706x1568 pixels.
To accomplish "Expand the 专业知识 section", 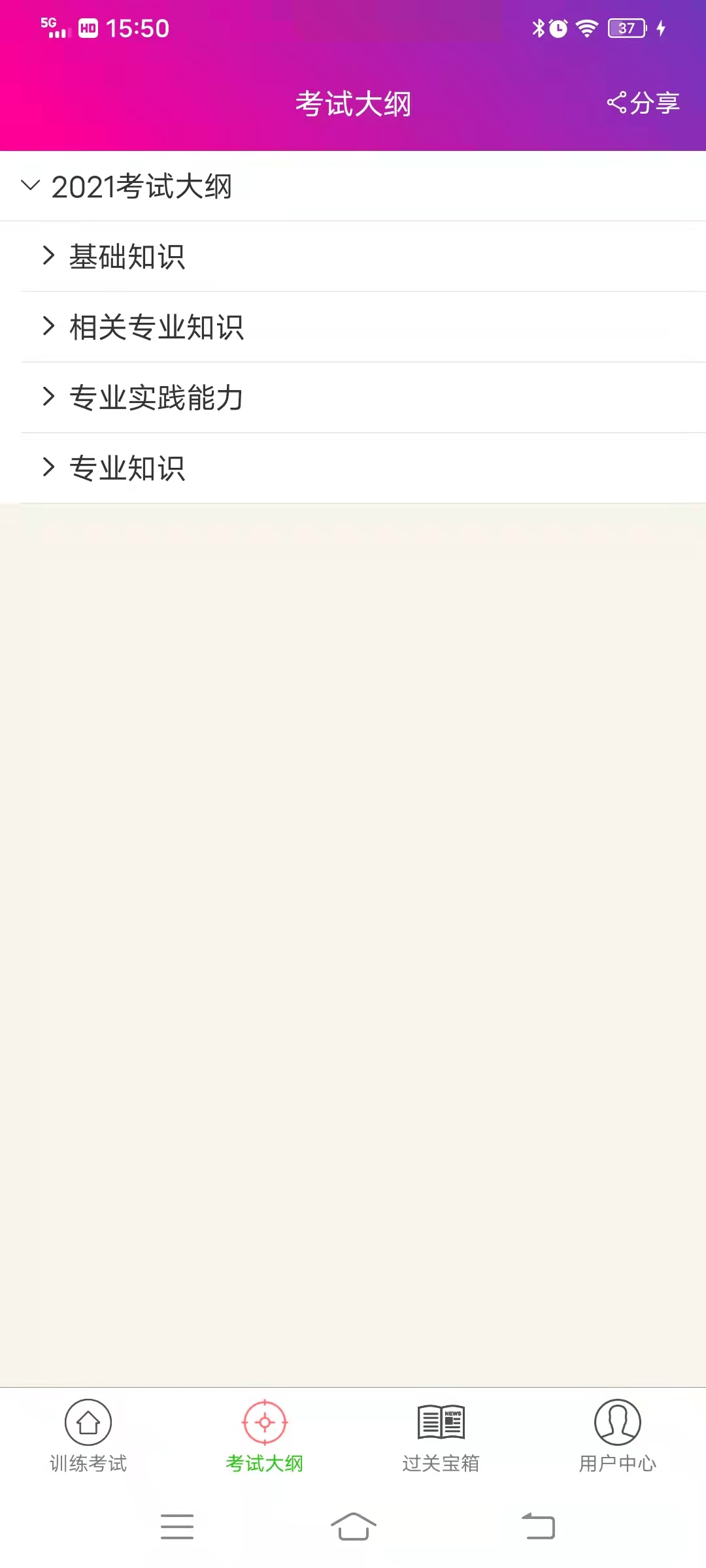I will click(127, 468).
